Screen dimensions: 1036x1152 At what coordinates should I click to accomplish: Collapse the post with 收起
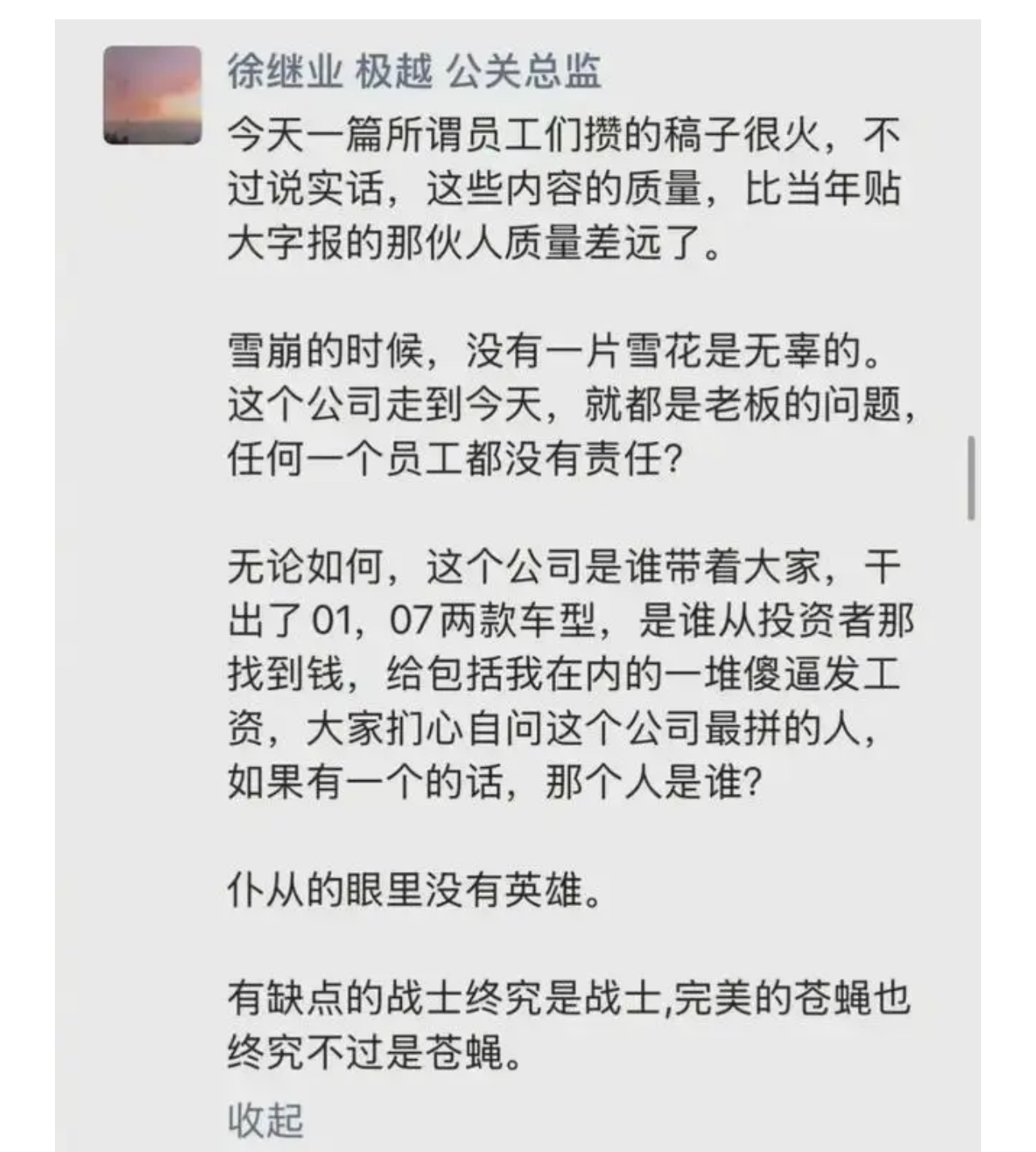(265, 1120)
